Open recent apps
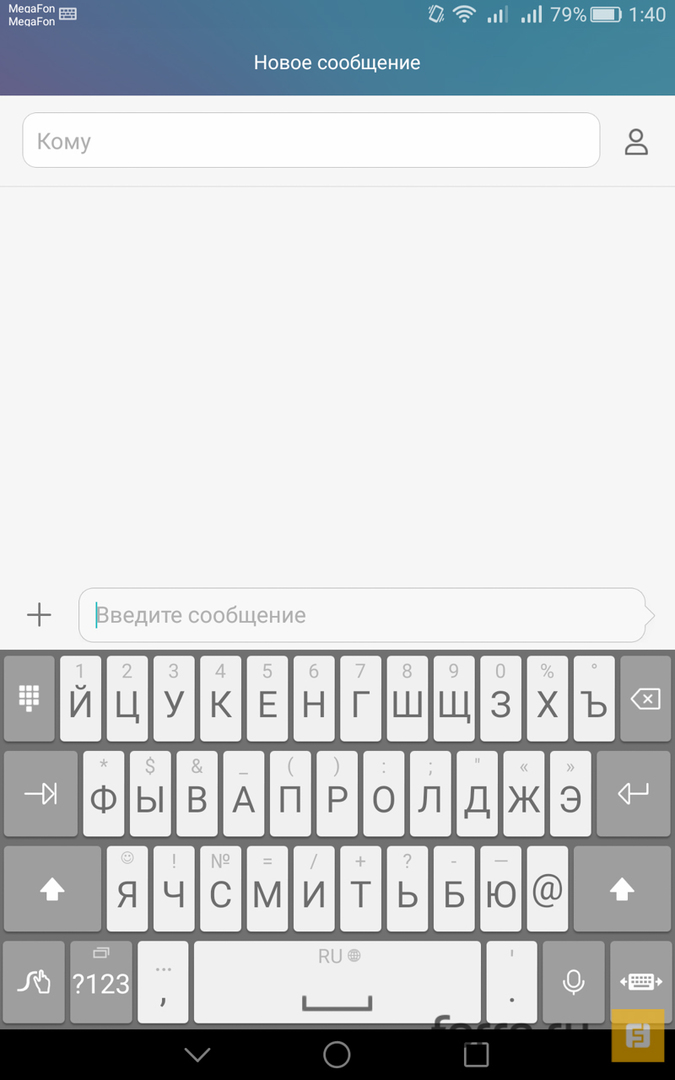The image size is (675, 1080). coord(476,1054)
